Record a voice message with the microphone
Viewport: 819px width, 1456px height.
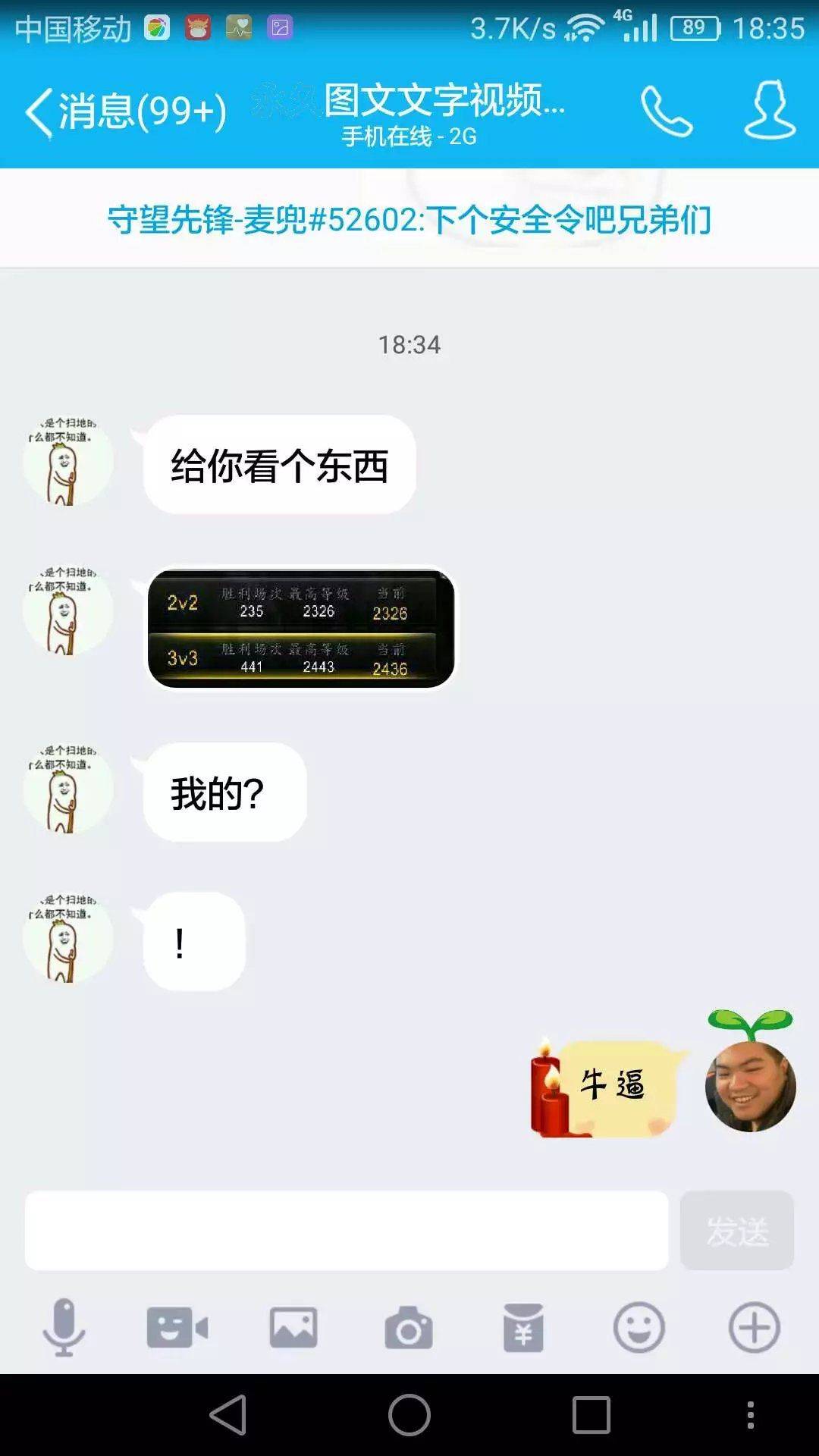pyautogui.click(x=64, y=1327)
